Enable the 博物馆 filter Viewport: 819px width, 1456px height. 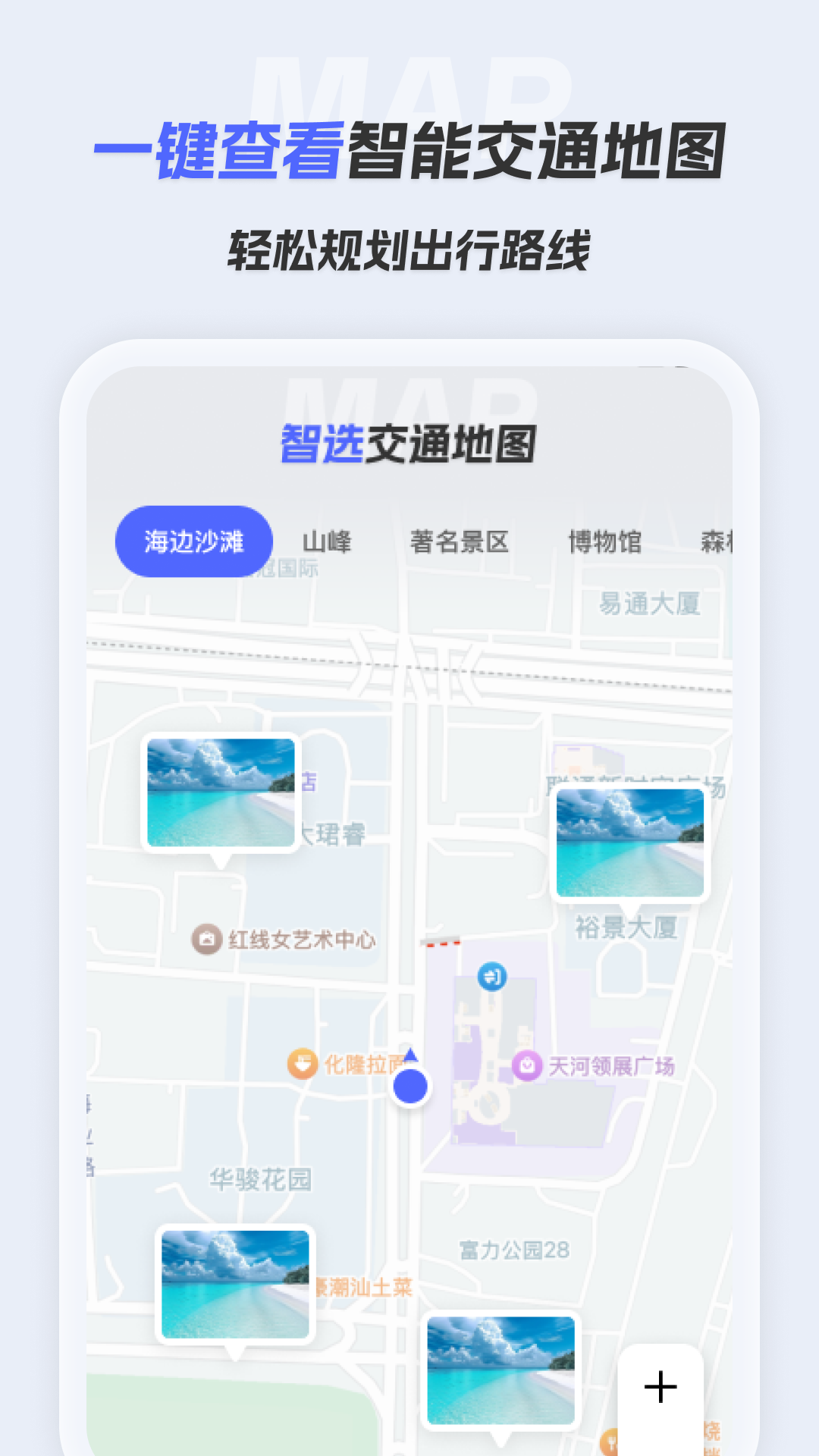click(606, 540)
